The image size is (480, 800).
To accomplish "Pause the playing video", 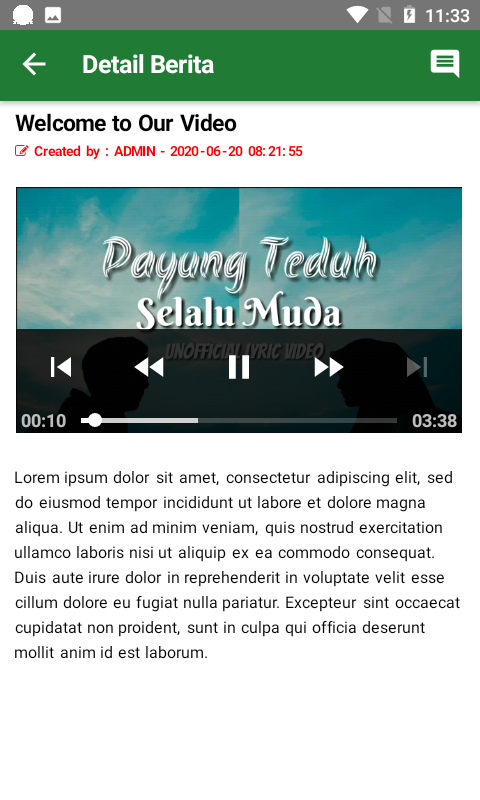I will [x=239, y=367].
